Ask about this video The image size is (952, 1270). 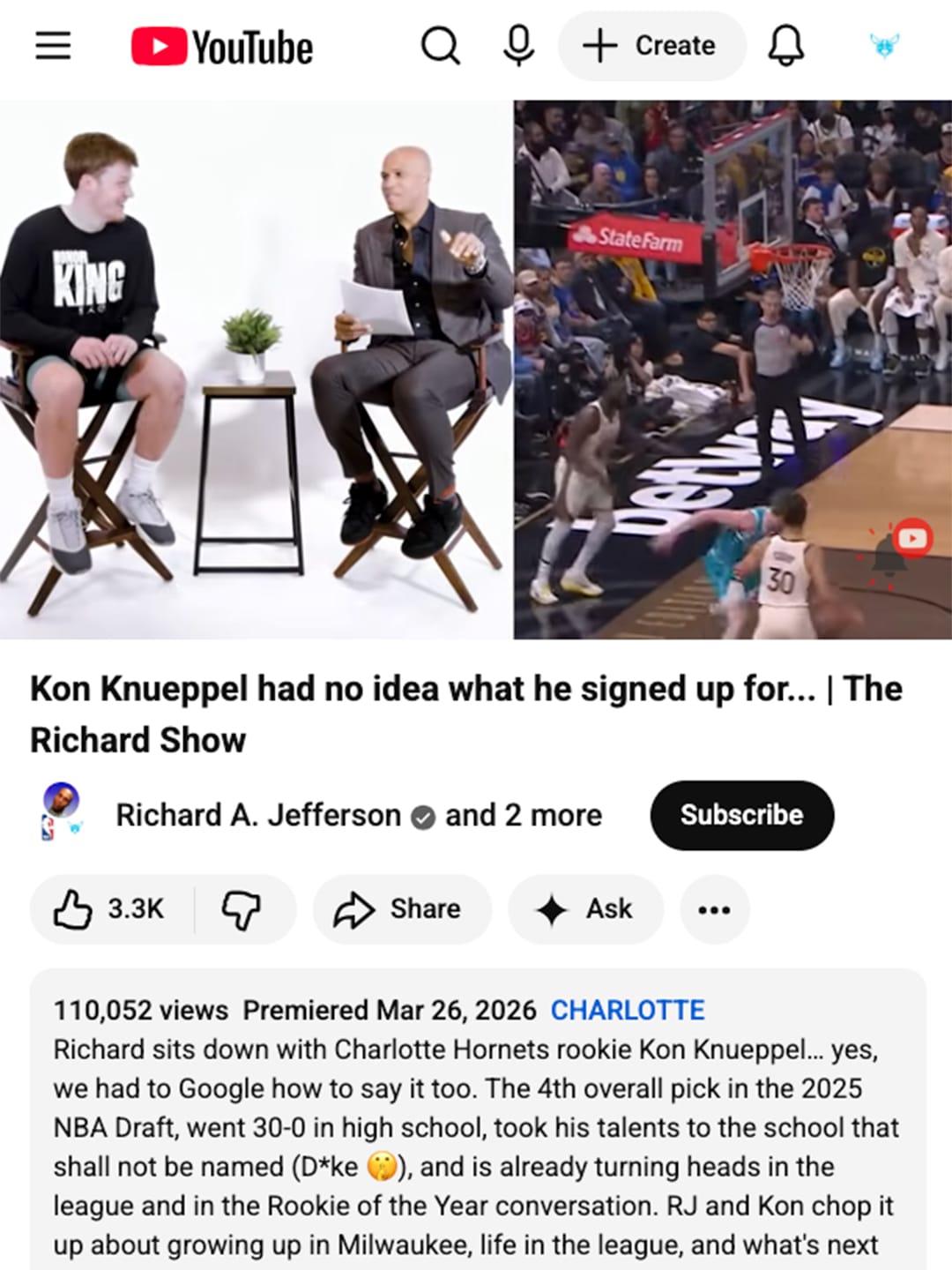click(x=585, y=909)
